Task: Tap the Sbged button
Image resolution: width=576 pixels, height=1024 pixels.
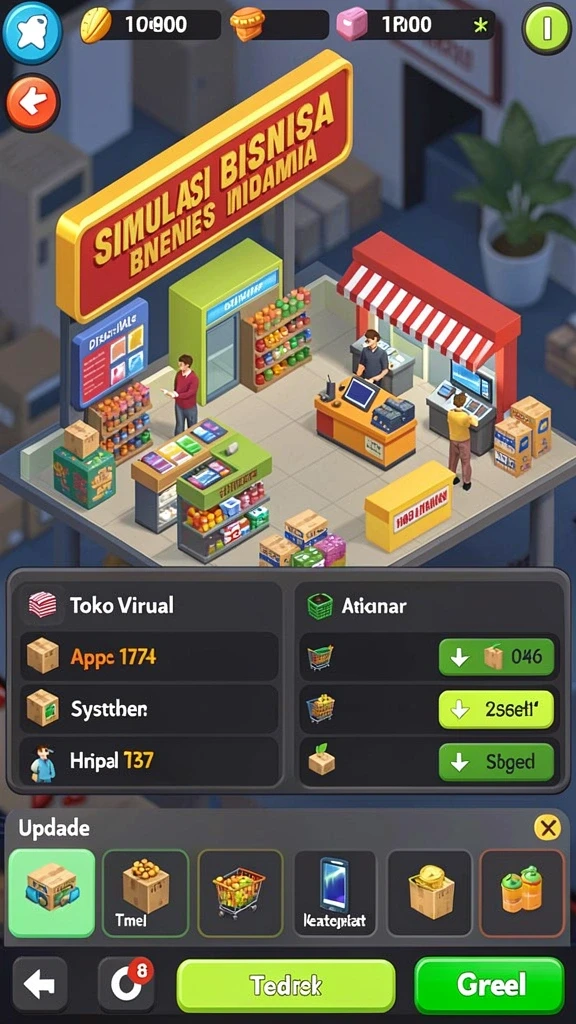Action: (x=496, y=761)
